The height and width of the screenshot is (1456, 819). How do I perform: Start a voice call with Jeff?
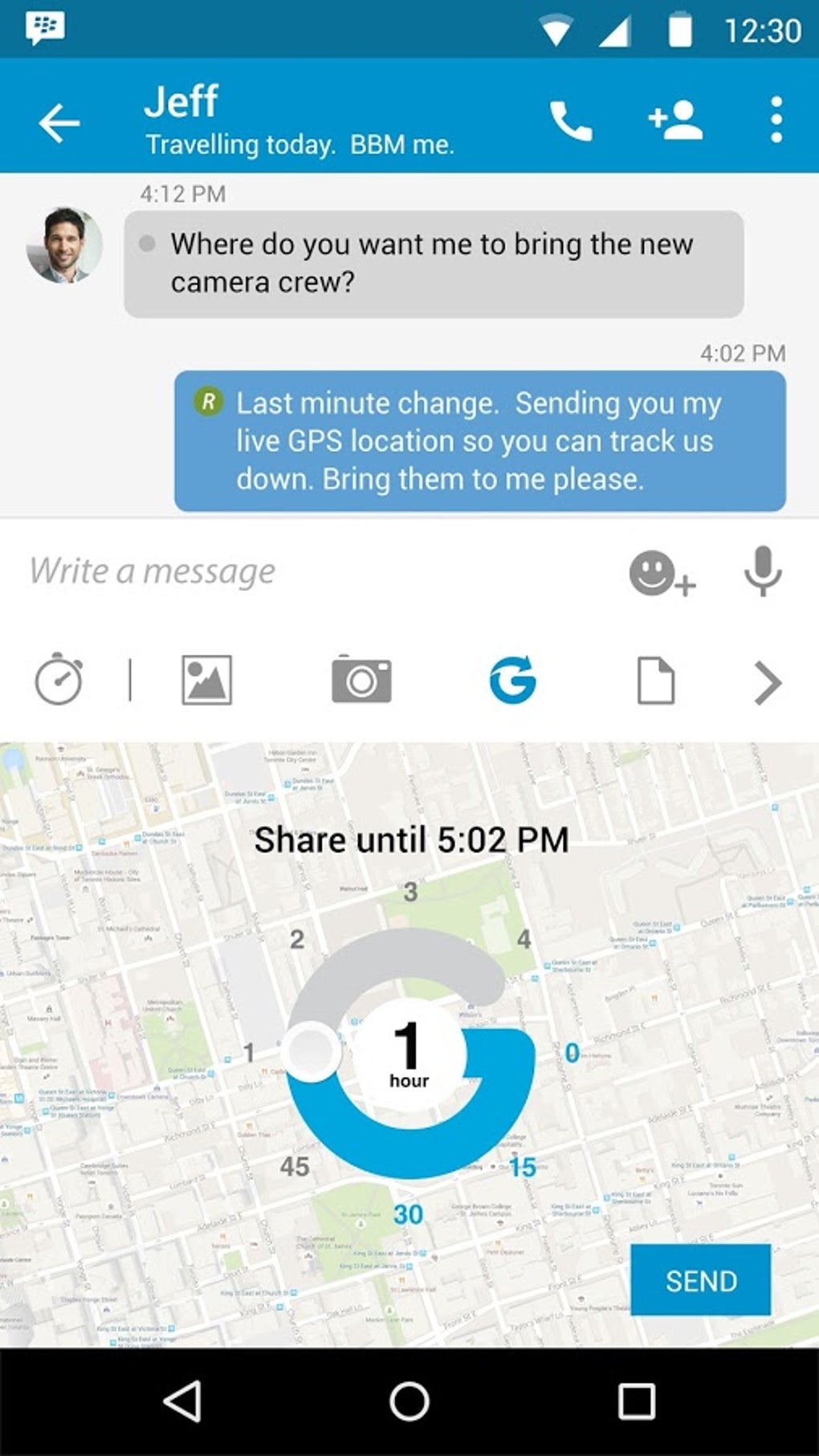[570, 121]
